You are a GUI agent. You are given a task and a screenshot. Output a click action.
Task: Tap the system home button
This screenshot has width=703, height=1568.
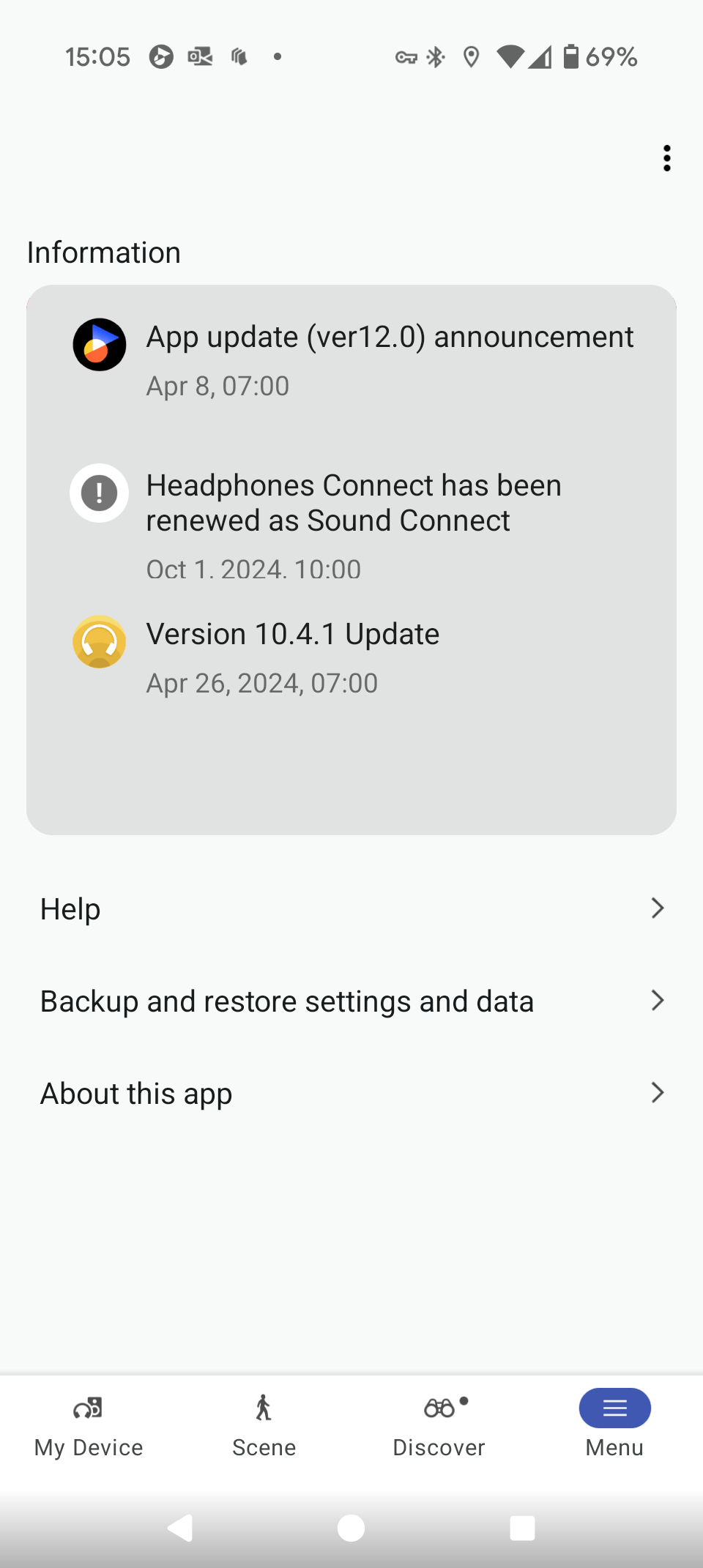point(351,1528)
